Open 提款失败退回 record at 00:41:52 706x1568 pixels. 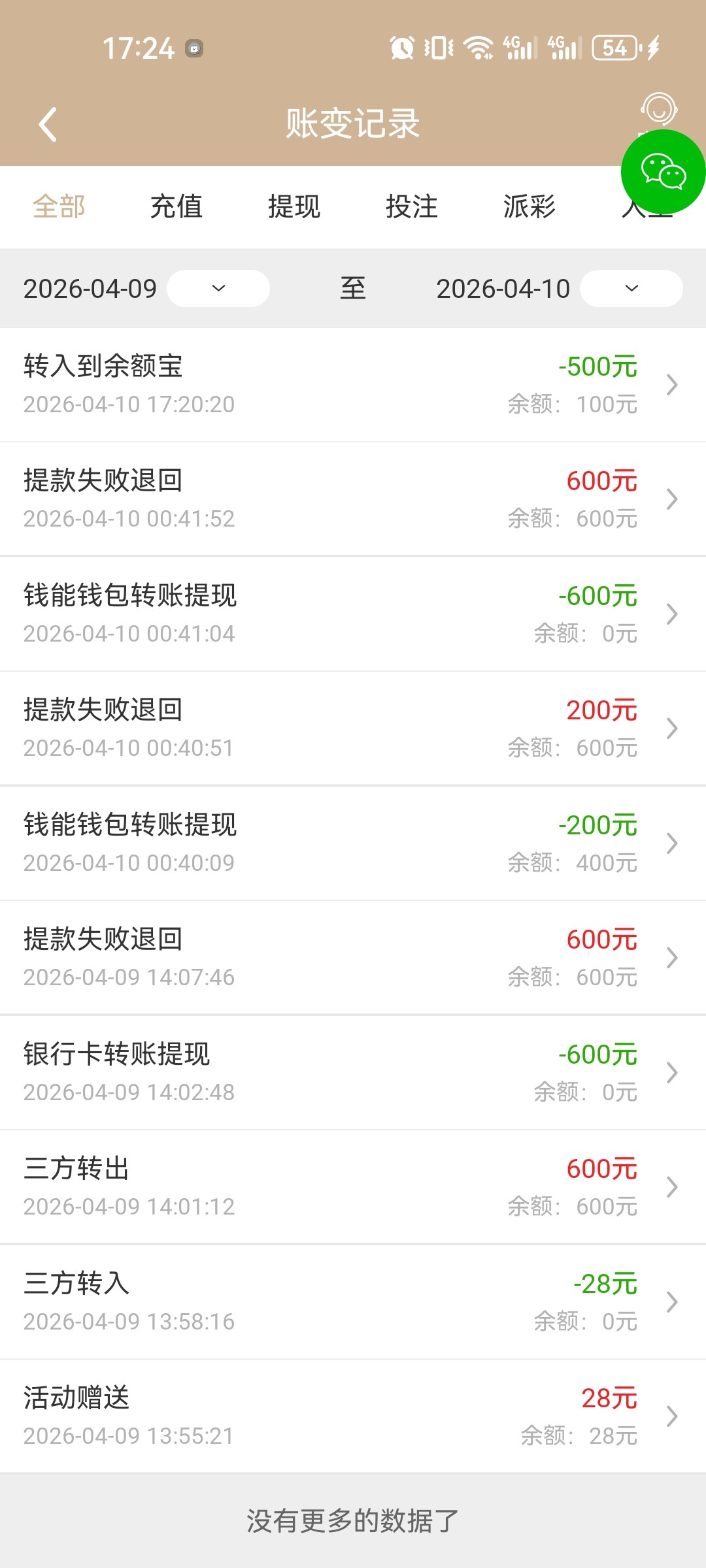353,499
